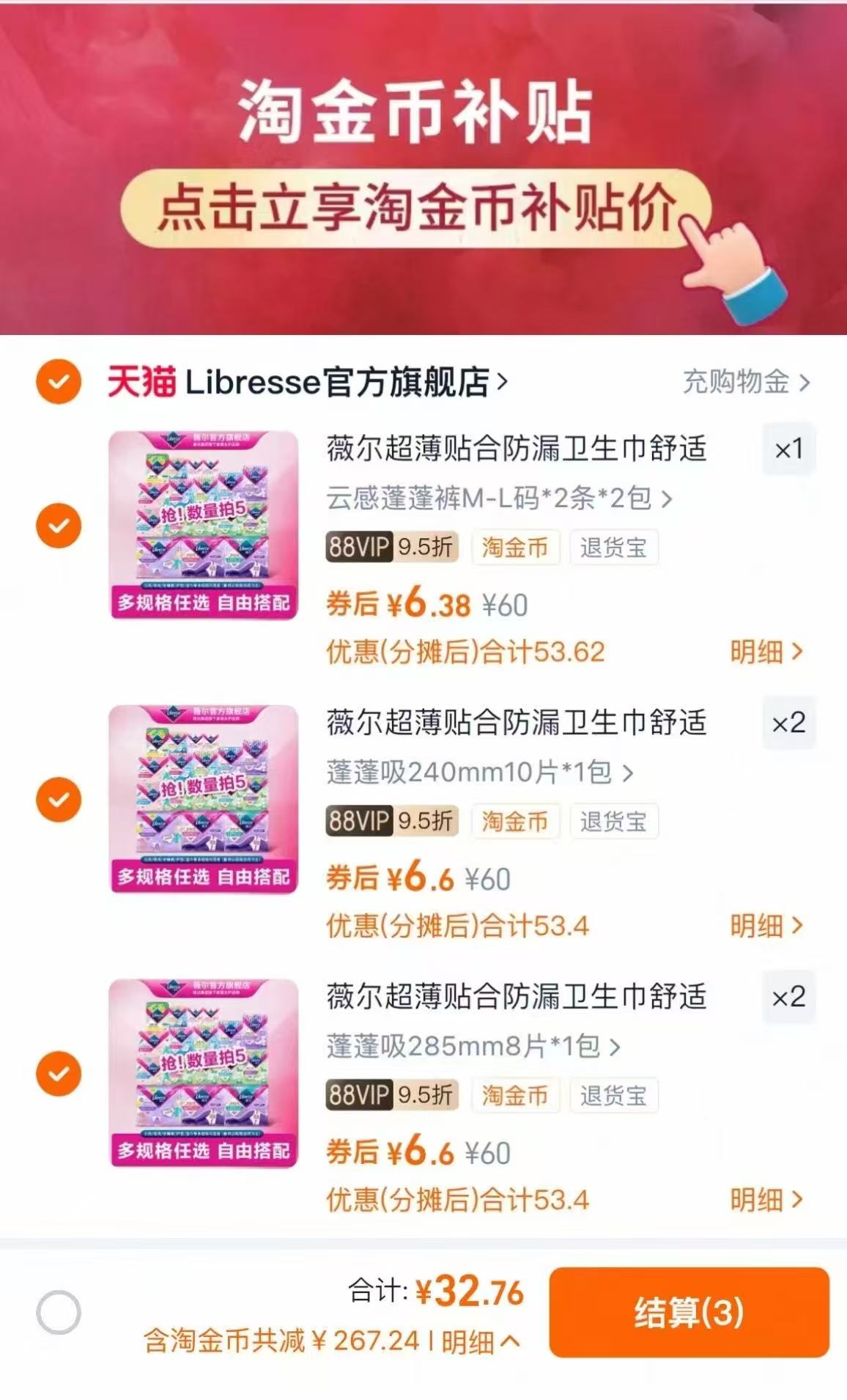
Task: Click the 淘金币 tag on the second product
Action: click(515, 822)
